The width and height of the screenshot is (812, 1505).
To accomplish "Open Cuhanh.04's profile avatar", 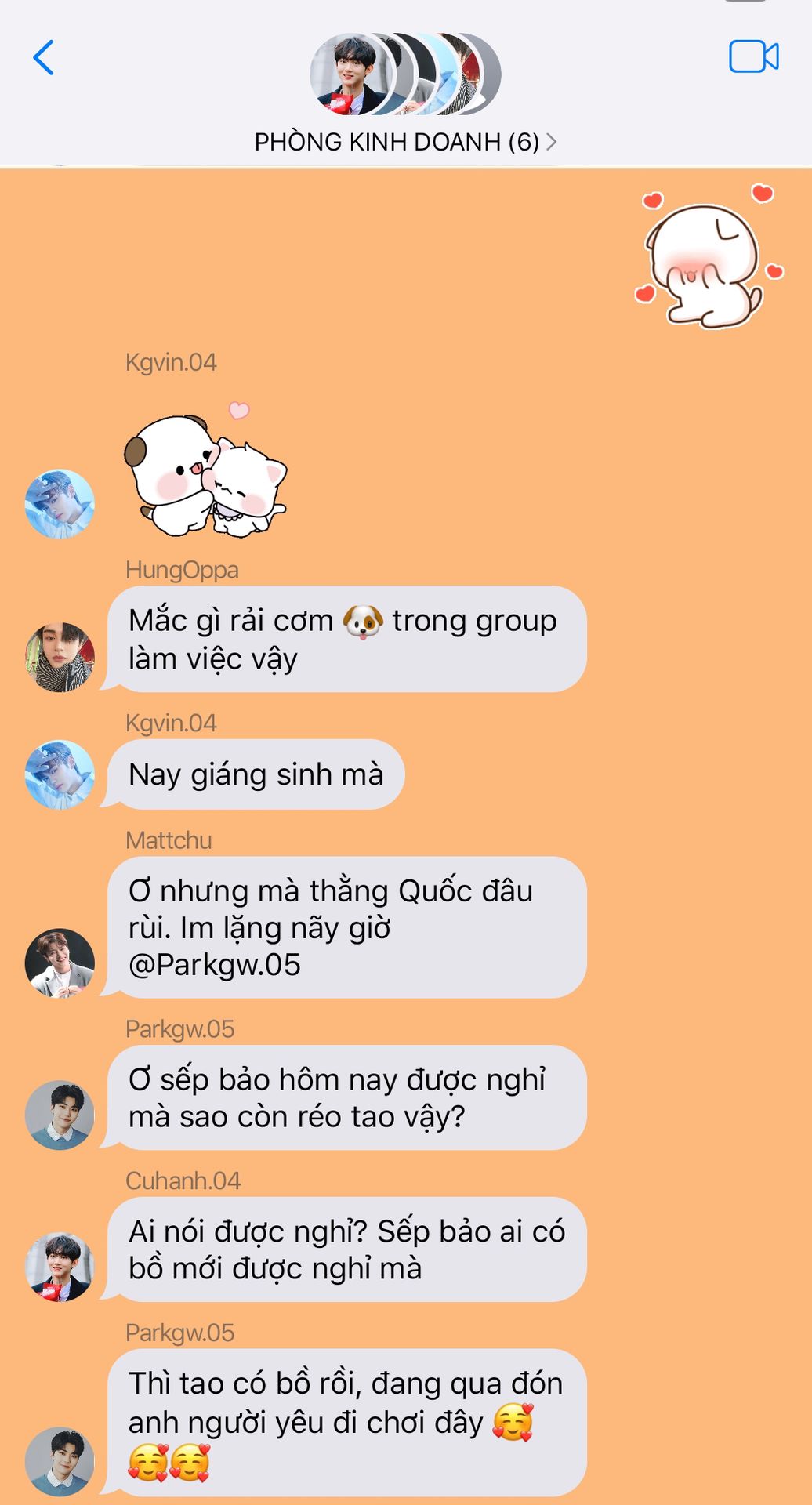I will (x=60, y=1267).
